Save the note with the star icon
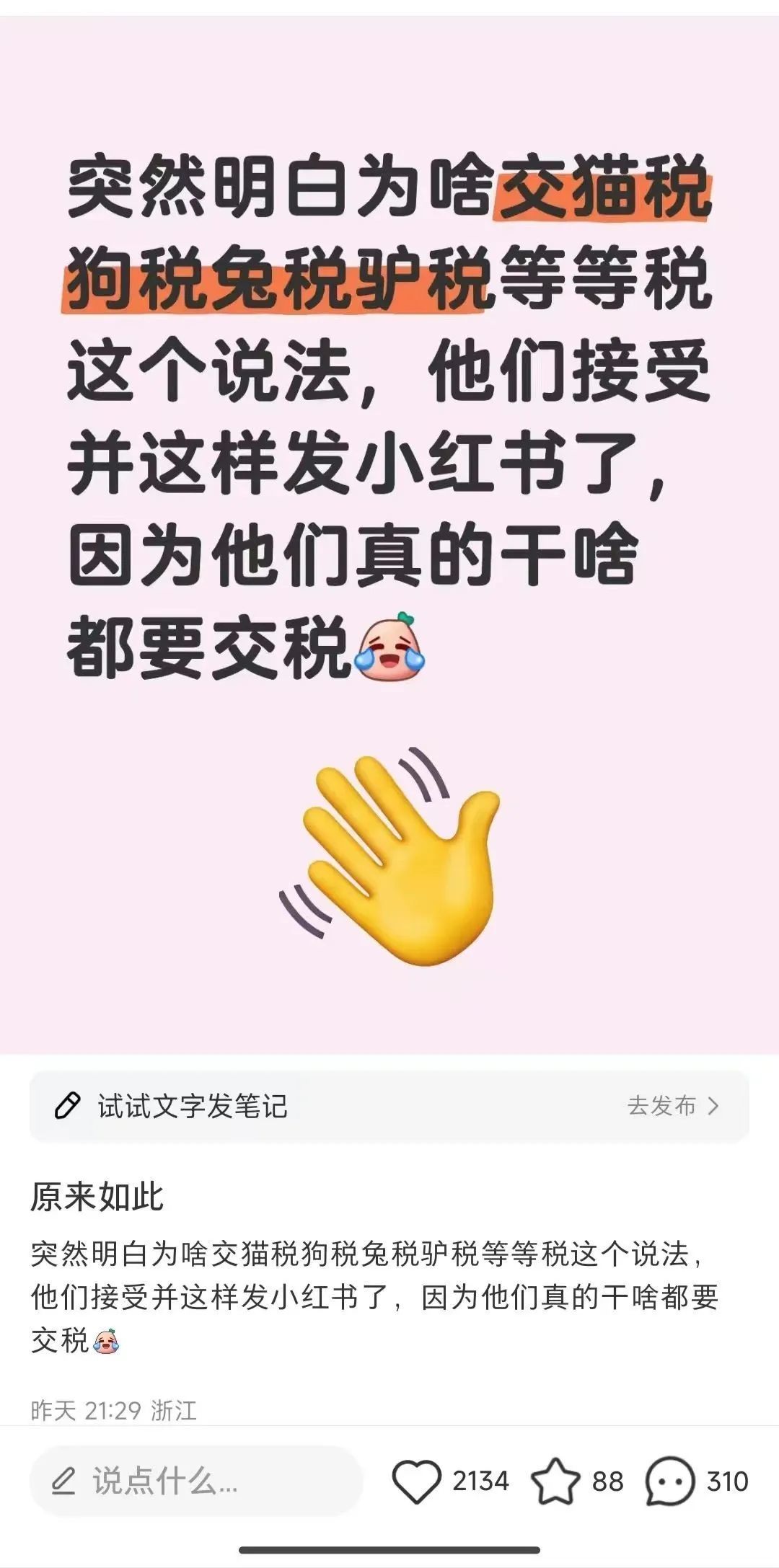This screenshot has width=779, height=1568. point(555,1481)
